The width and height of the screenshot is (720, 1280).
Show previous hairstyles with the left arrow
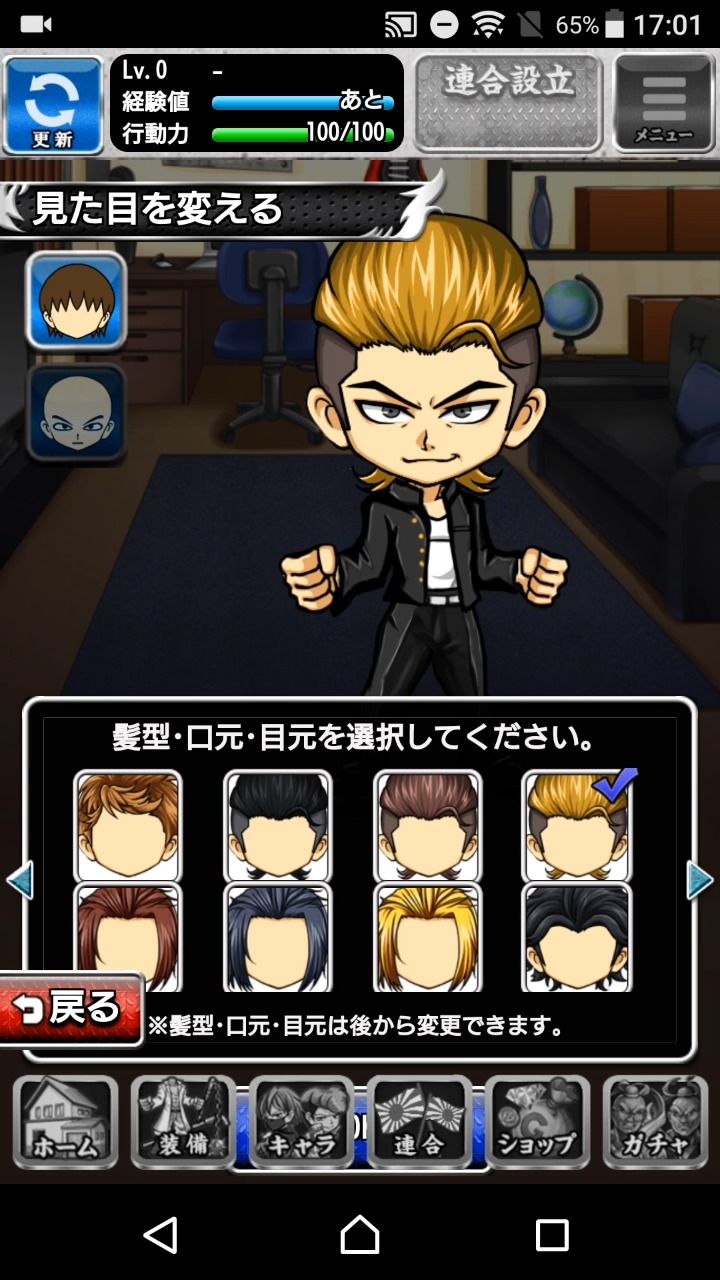pyautogui.click(x=20, y=881)
